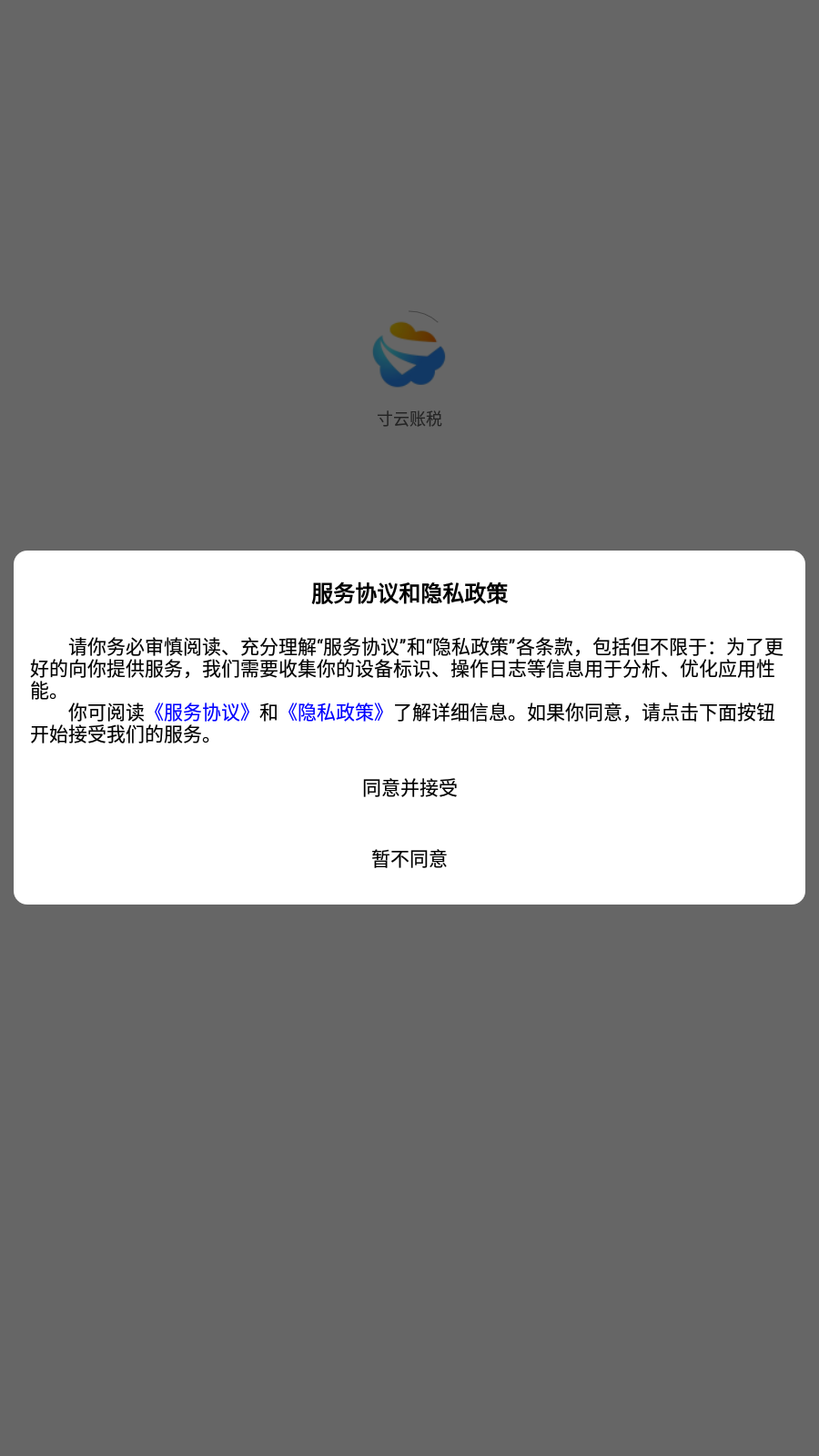Image resolution: width=819 pixels, height=1456 pixels.
Task: Open the 《服务协议》 link
Action: click(201, 713)
